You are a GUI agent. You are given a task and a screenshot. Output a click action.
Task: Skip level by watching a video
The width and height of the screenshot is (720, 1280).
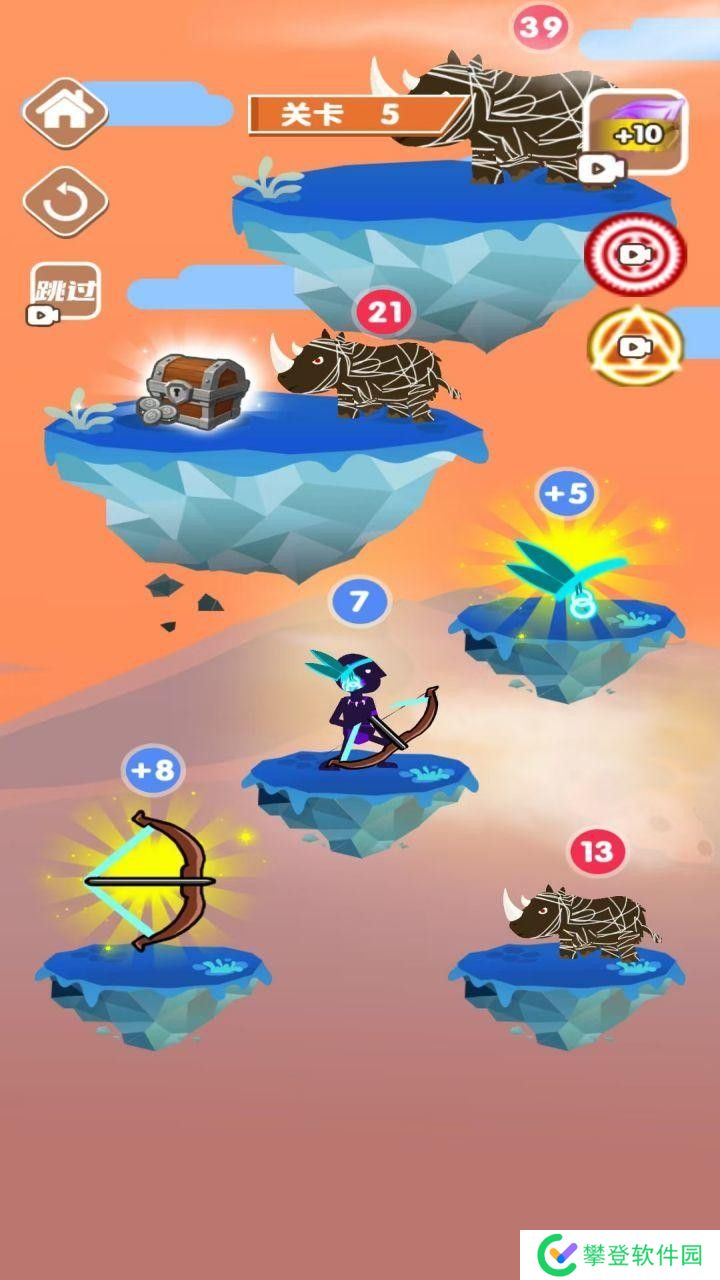(65, 292)
